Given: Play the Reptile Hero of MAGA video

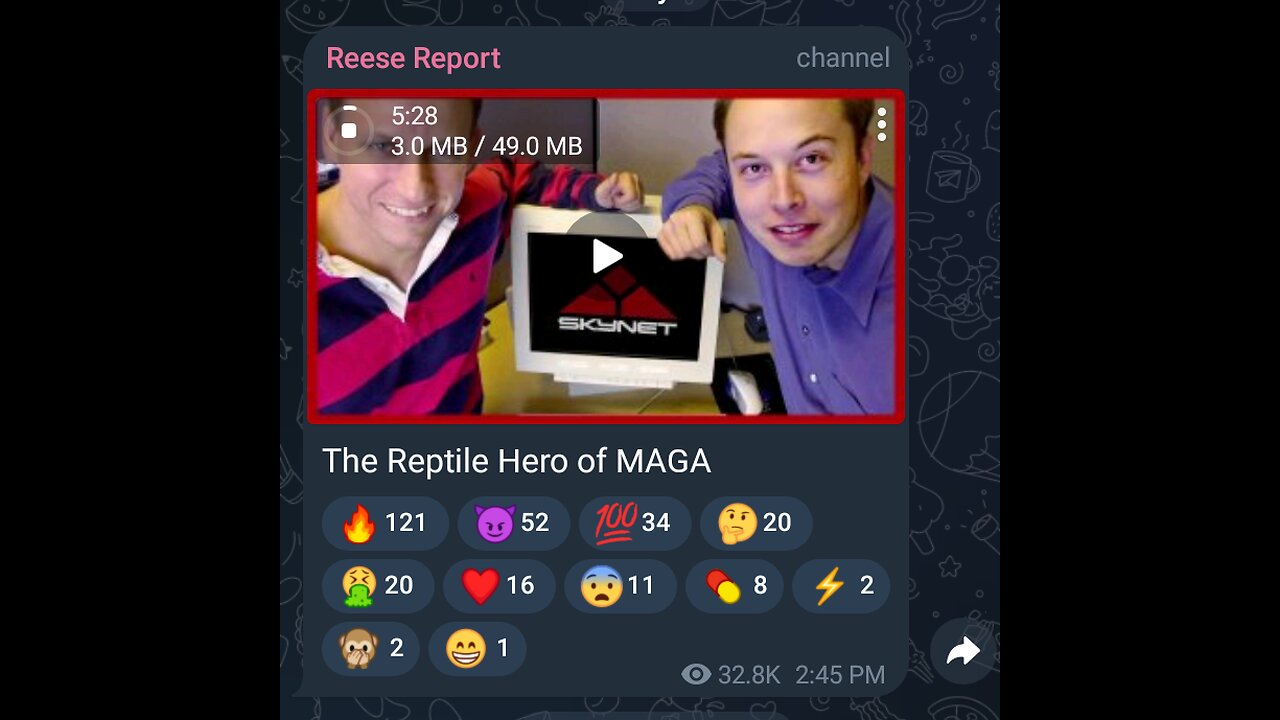Looking at the screenshot, I should [607, 256].
